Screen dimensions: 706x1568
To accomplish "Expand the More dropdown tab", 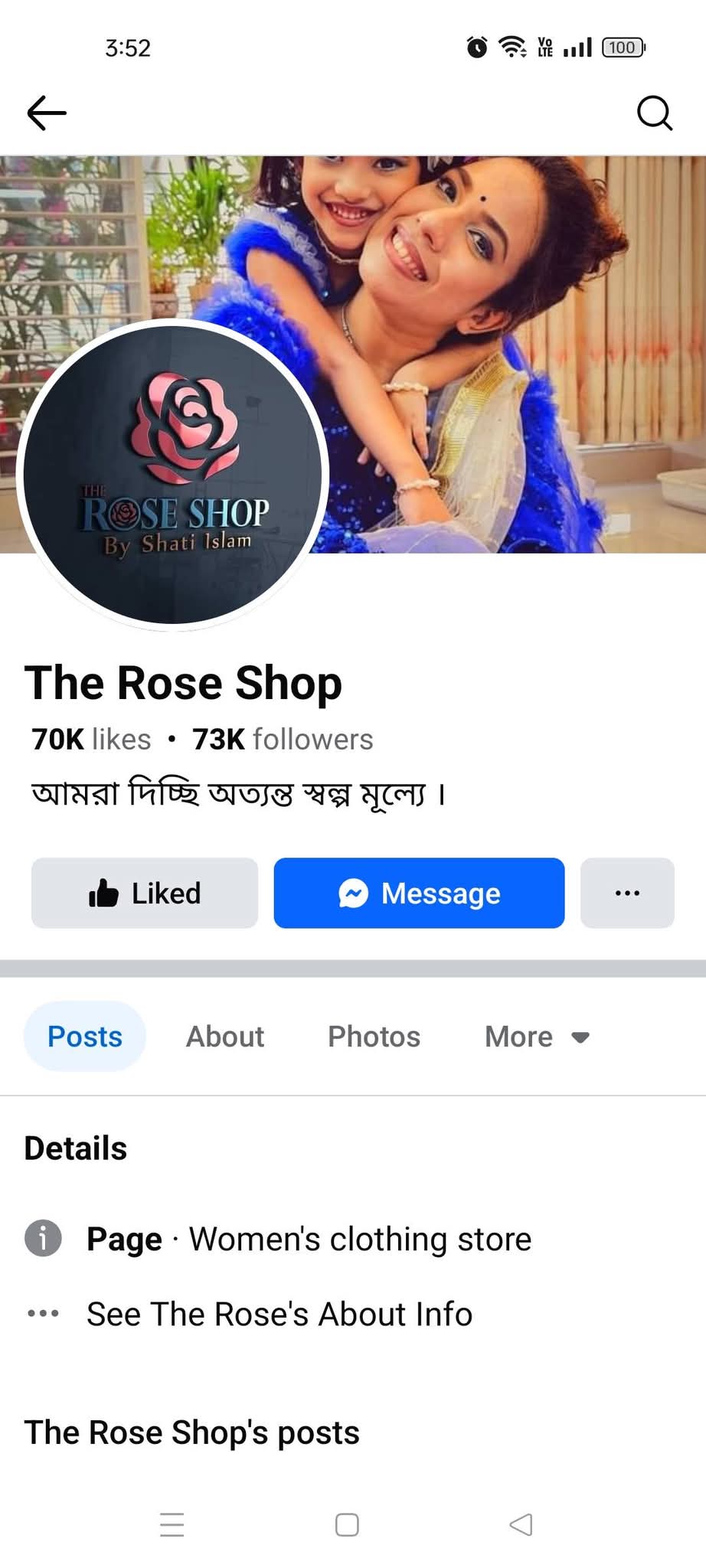I will 537,1036.
